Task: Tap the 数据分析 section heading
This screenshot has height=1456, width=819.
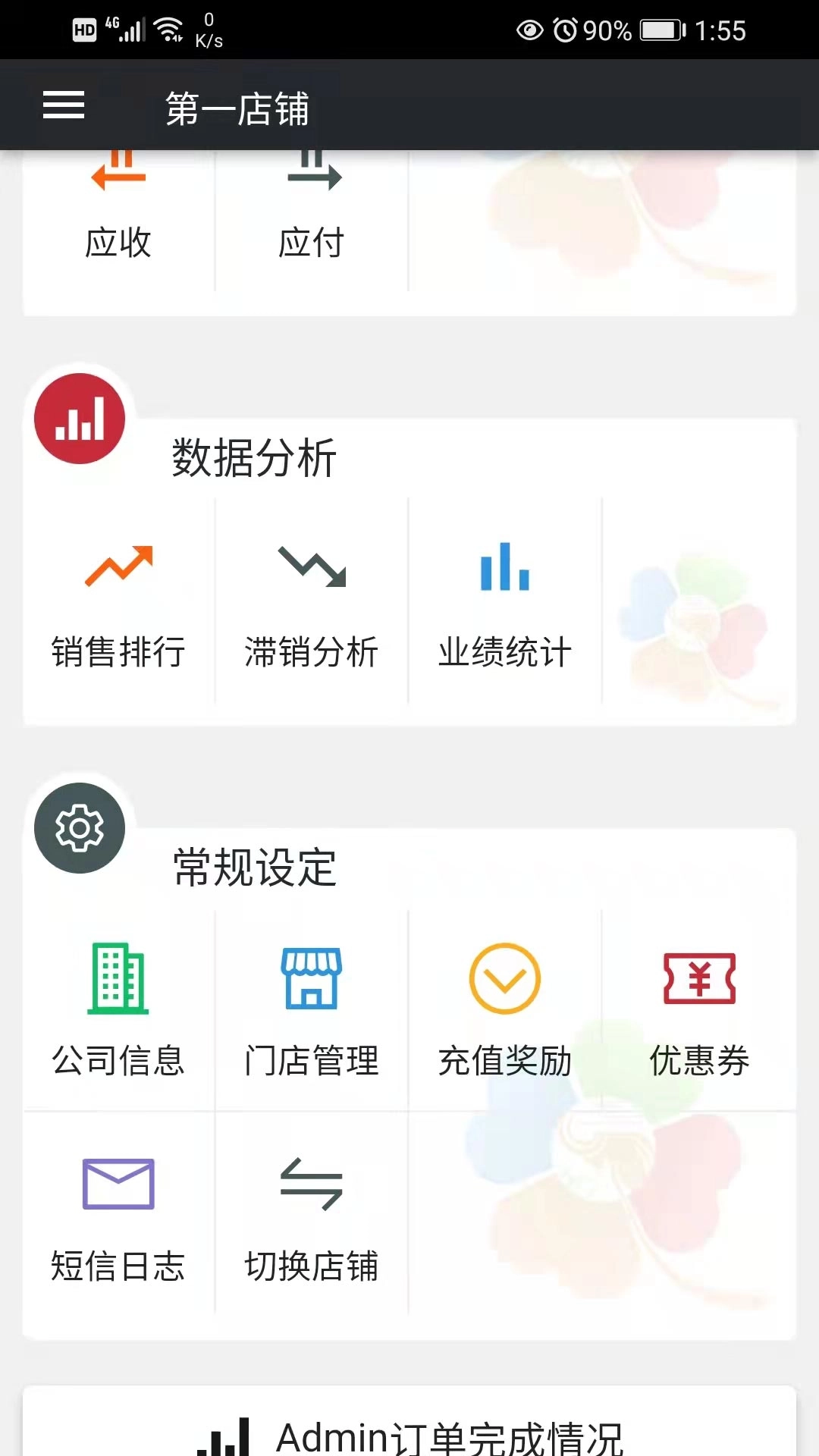Action: tap(254, 457)
